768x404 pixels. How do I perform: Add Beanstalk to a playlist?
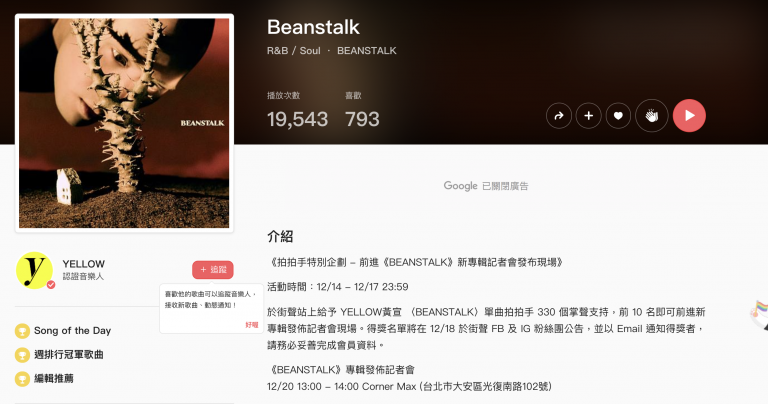589,116
